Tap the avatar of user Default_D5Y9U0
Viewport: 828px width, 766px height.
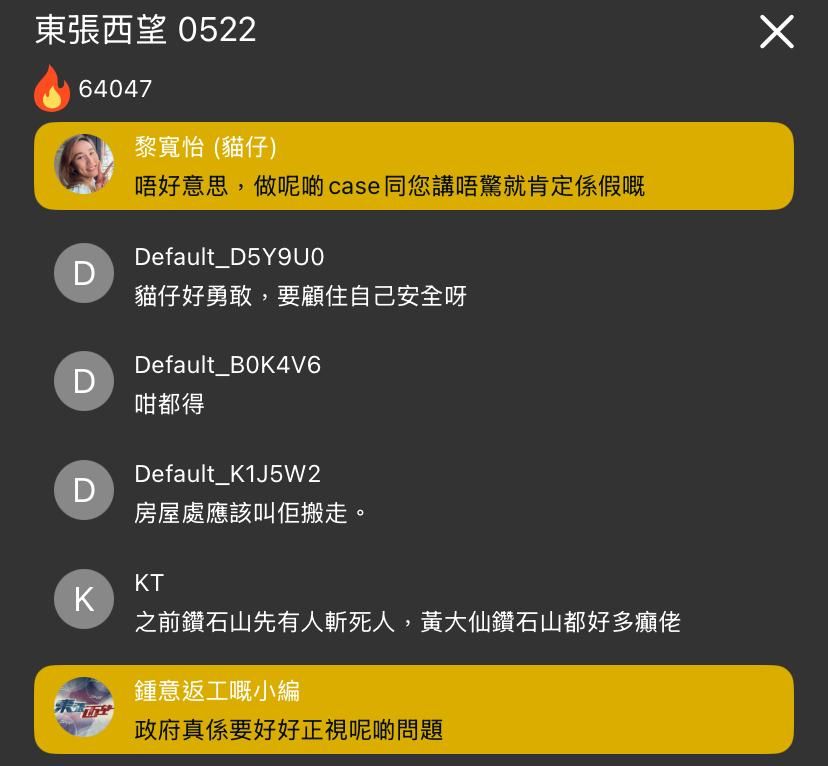pyautogui.click(x=84, y=273)
